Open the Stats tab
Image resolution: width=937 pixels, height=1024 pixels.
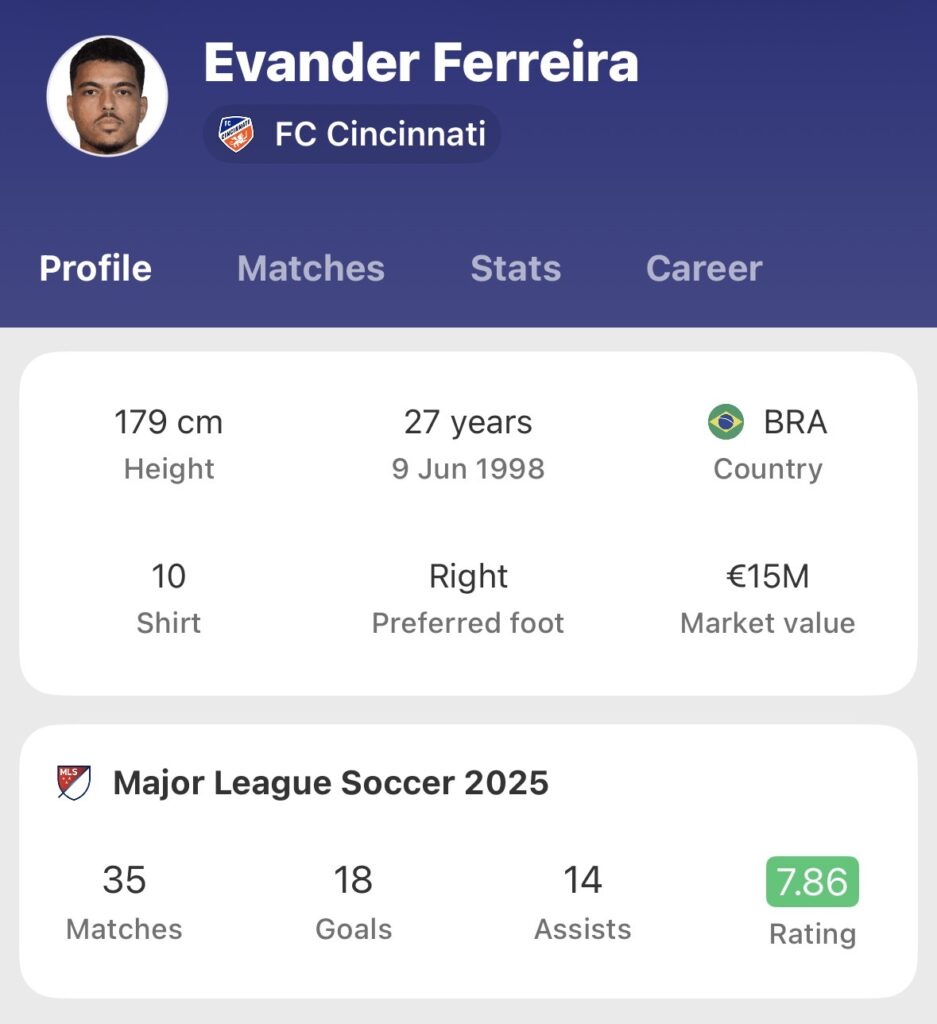(515, 268)
